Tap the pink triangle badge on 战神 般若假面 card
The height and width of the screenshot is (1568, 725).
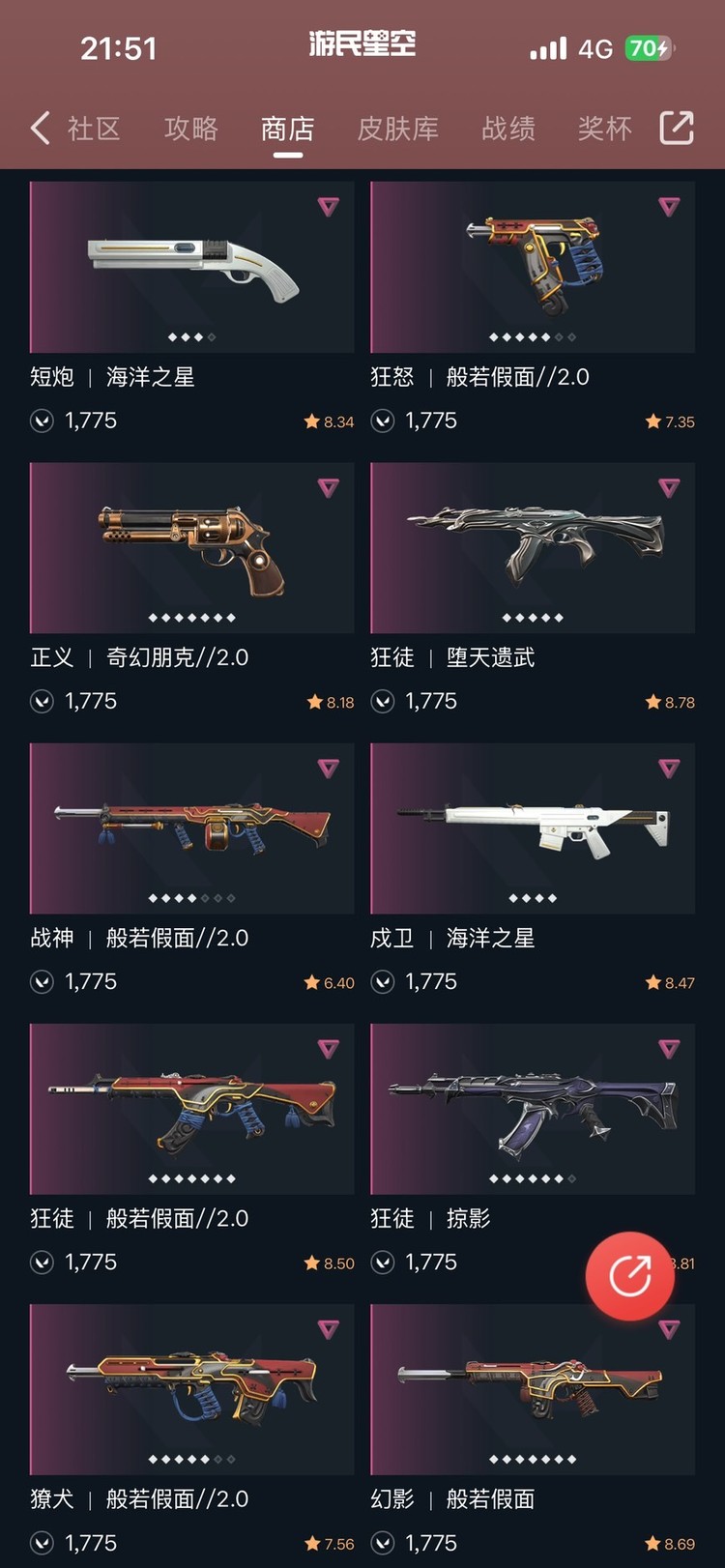pyautogui.click(x=329, y=769)
